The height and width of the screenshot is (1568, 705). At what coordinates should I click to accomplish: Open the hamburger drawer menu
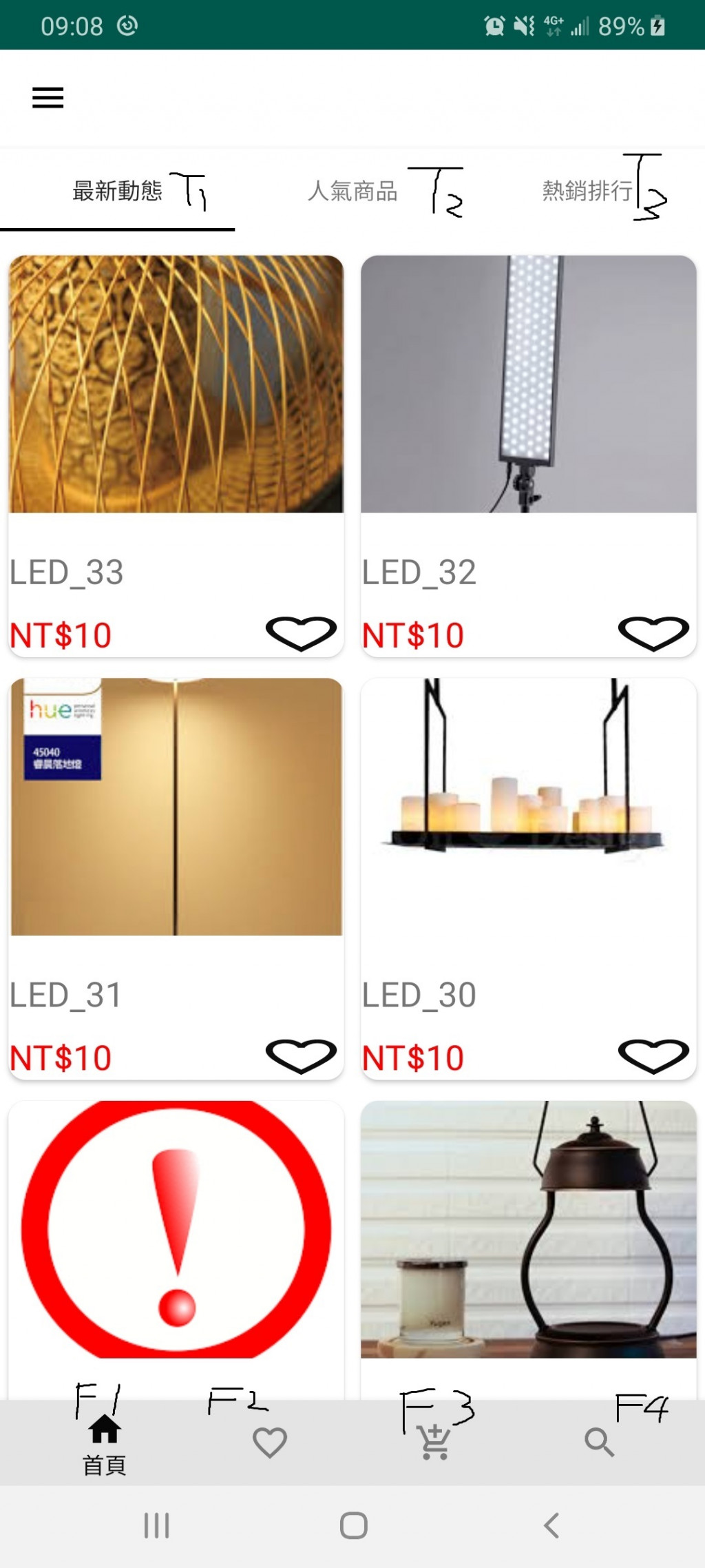pos(48,98)
